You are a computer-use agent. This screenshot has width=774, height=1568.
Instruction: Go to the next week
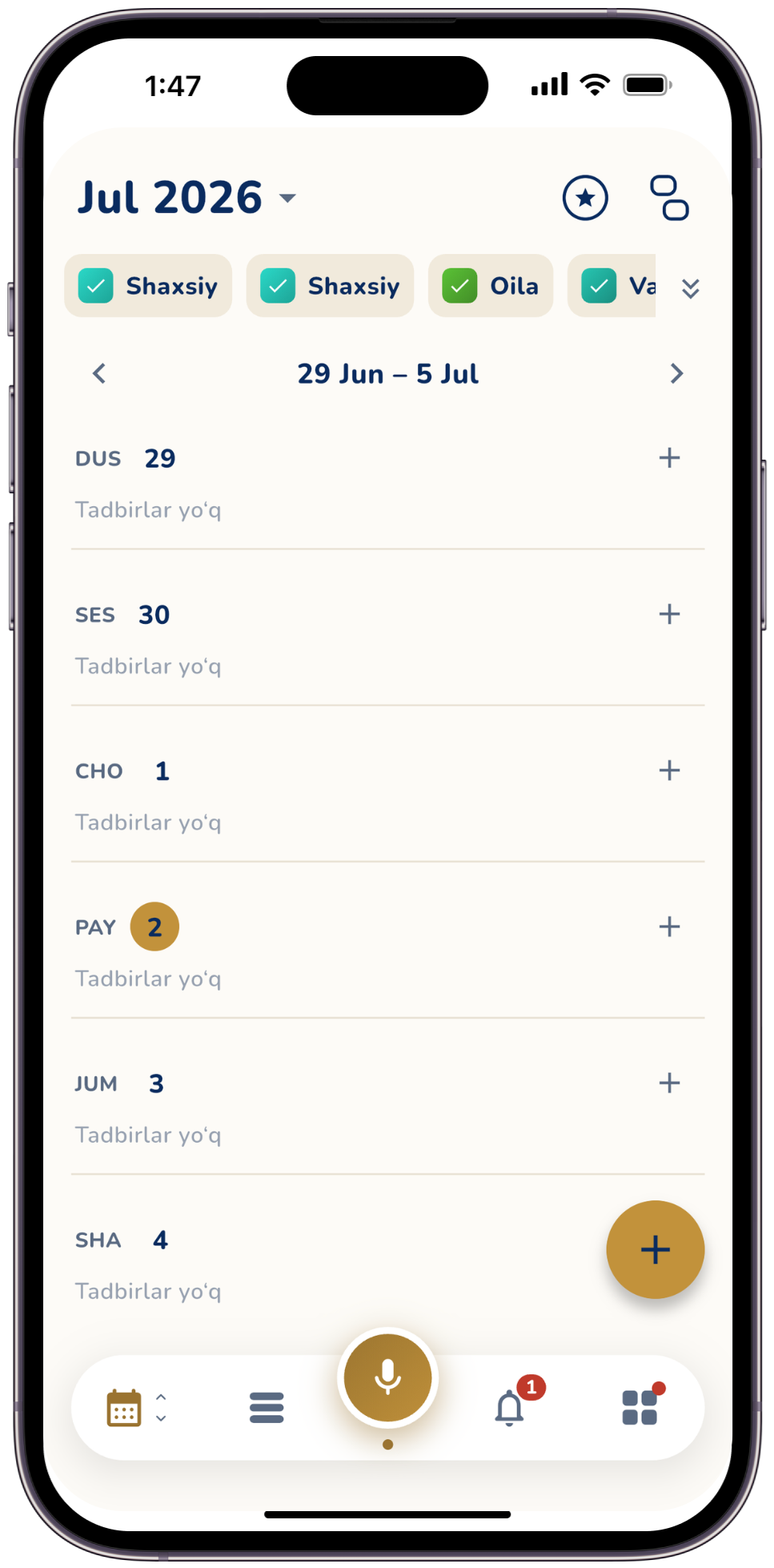676,373
